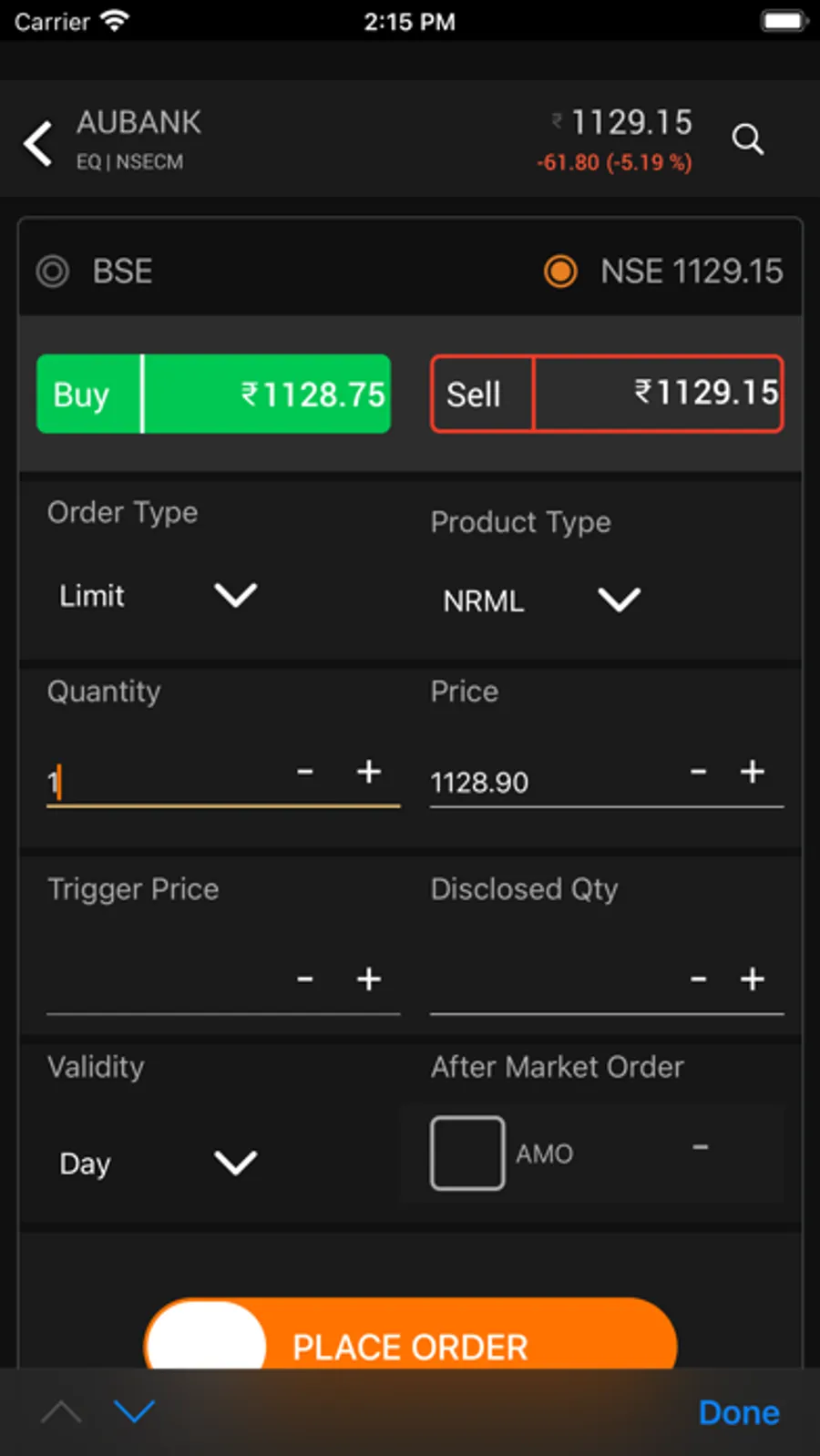
Task: Choose Buy at ₹1128.75
Action: (213, 394)
